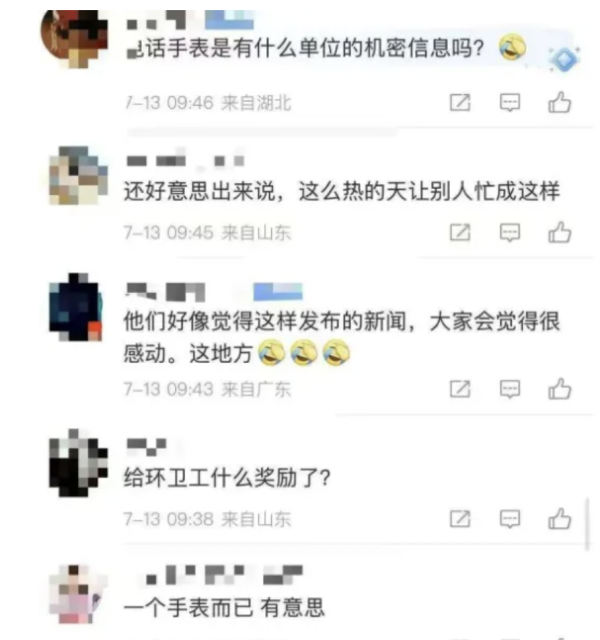Reply to the 09:38 comment from 山东

510,519
